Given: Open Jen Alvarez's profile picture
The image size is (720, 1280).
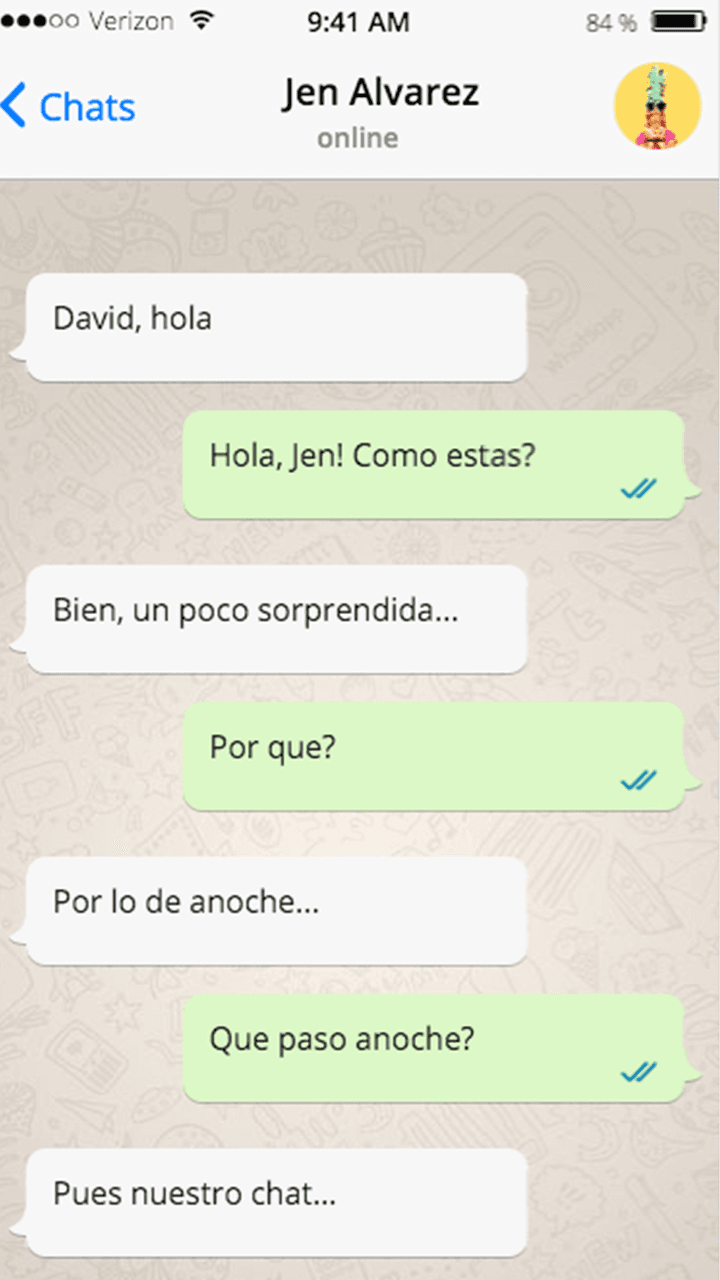Looking at the screenshot, I should coord(657,106).
